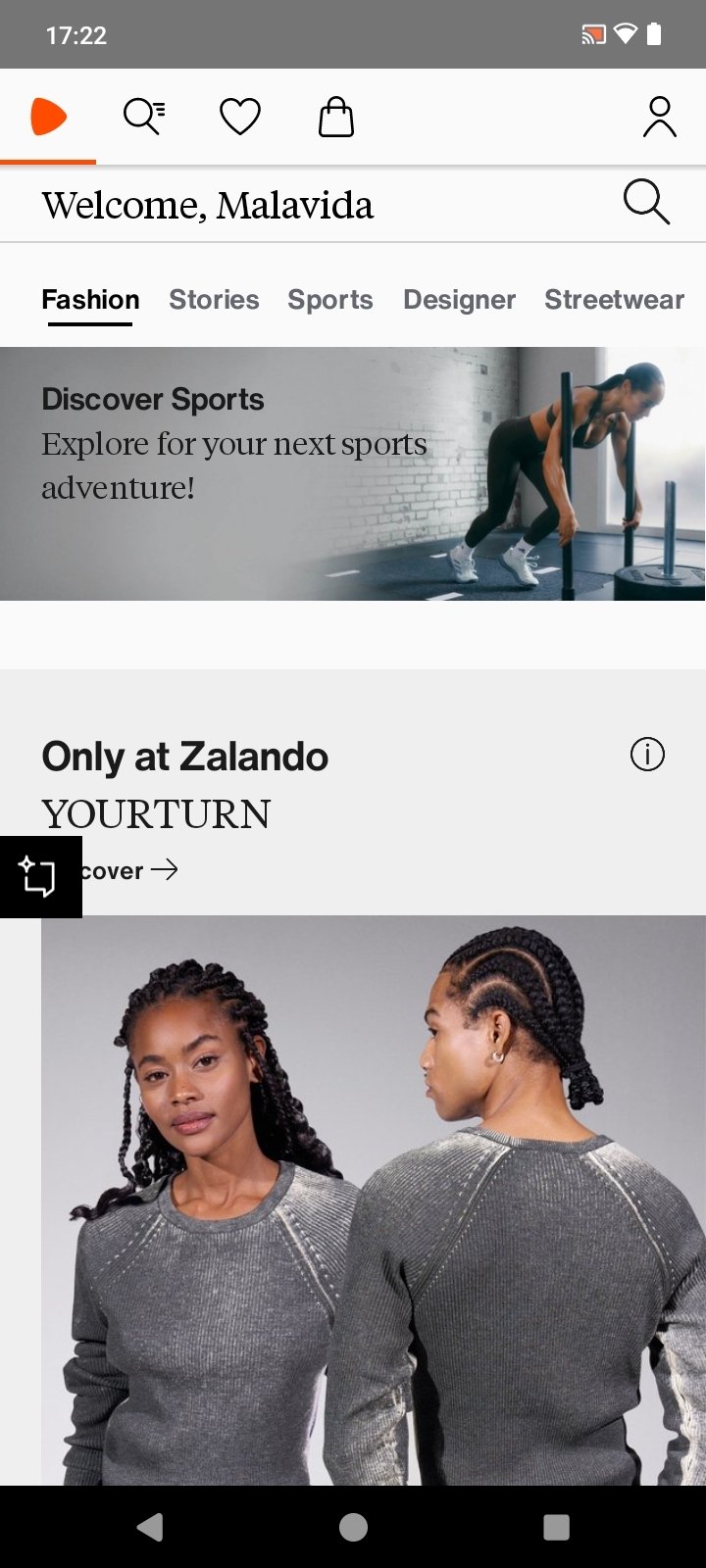Switch to the Sports tab

click(329, 300)
